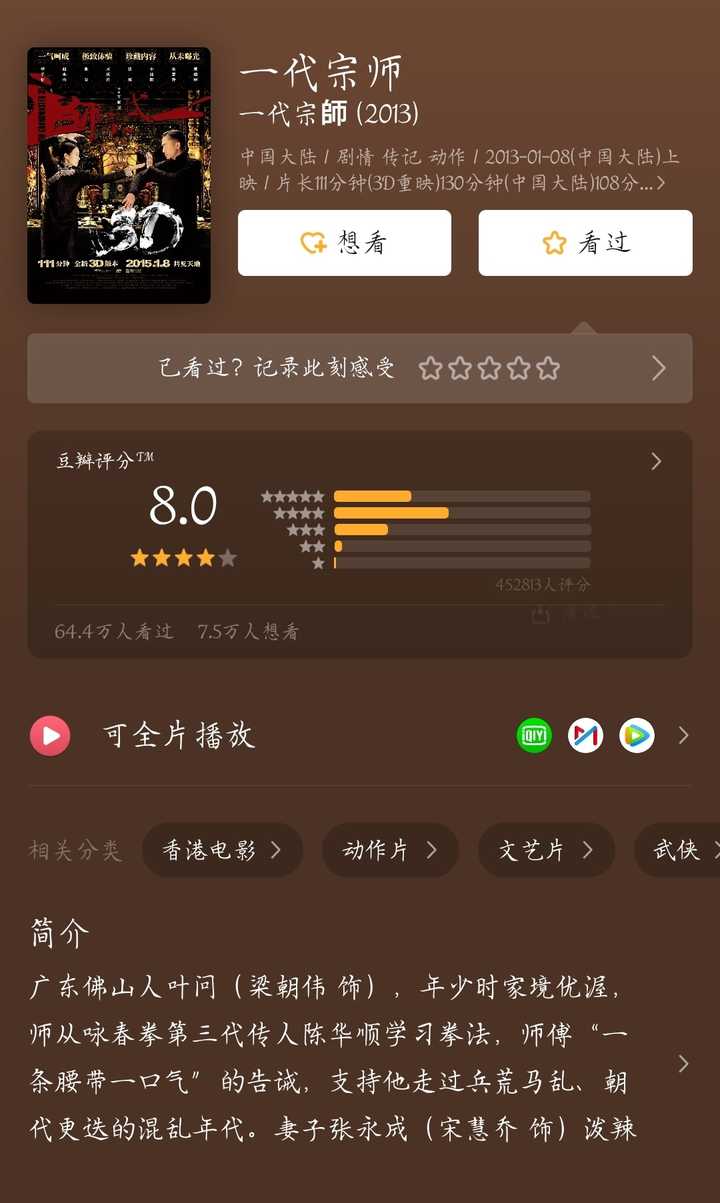Viewport: 720px width, 1203px height.
Task: Open the 豆瓣评分 rating details
Action: point(655,461)
